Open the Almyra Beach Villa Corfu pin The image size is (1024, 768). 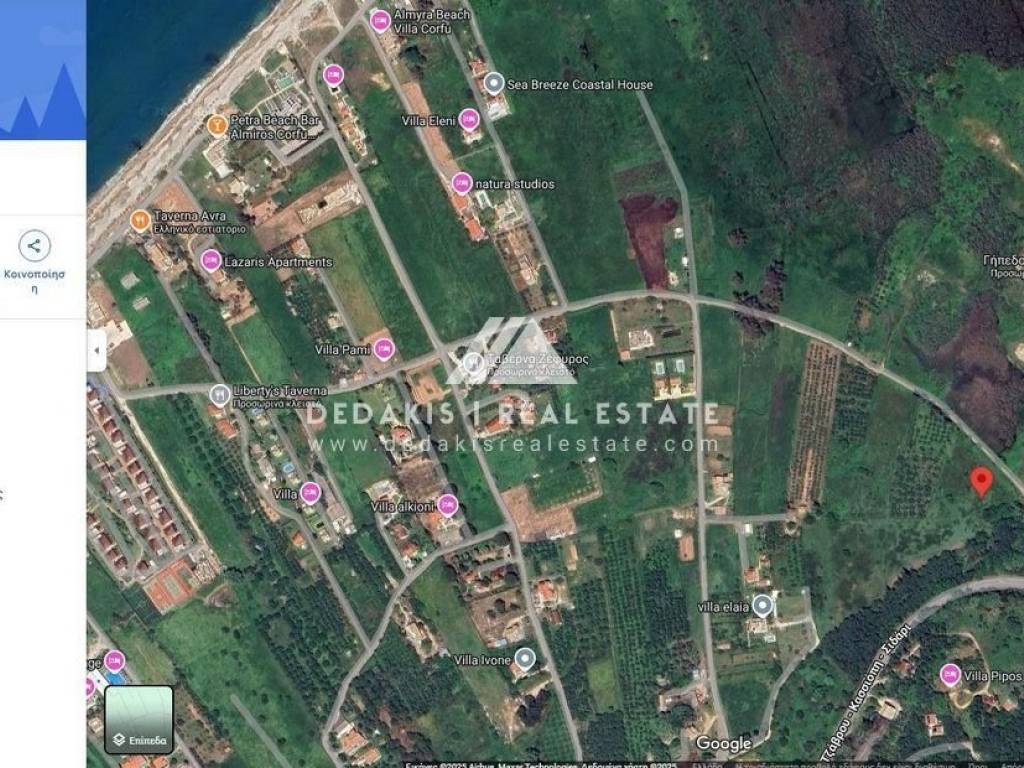[x=380, y=21]
